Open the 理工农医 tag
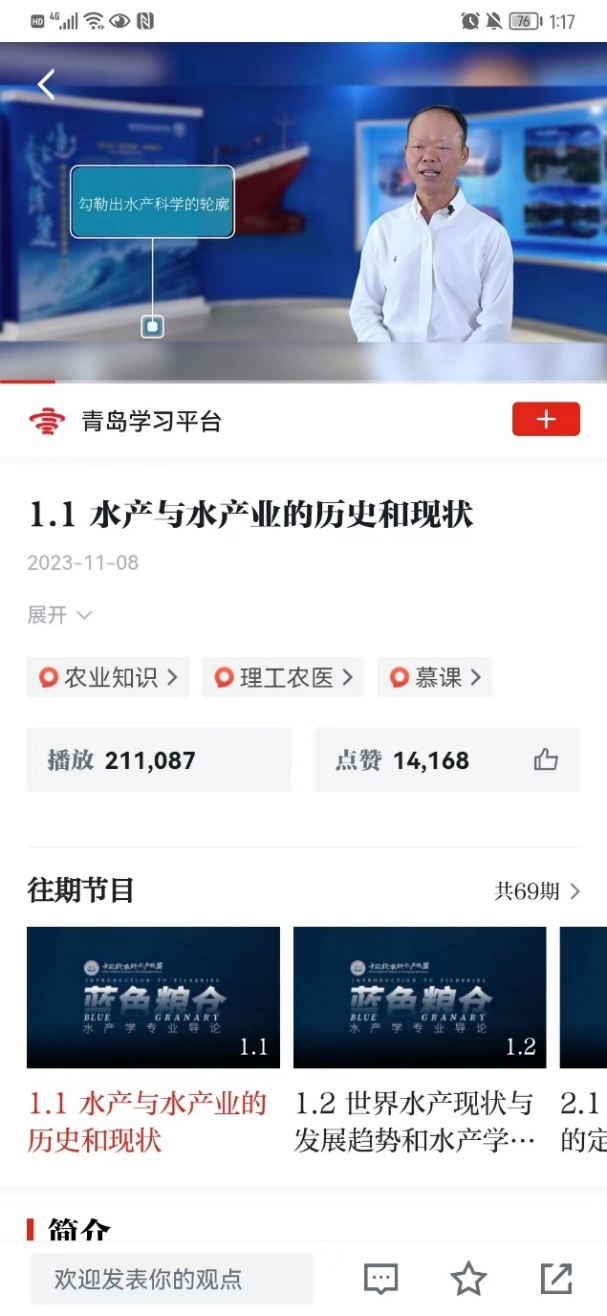 pyautogui.click(x=283, y=678)
